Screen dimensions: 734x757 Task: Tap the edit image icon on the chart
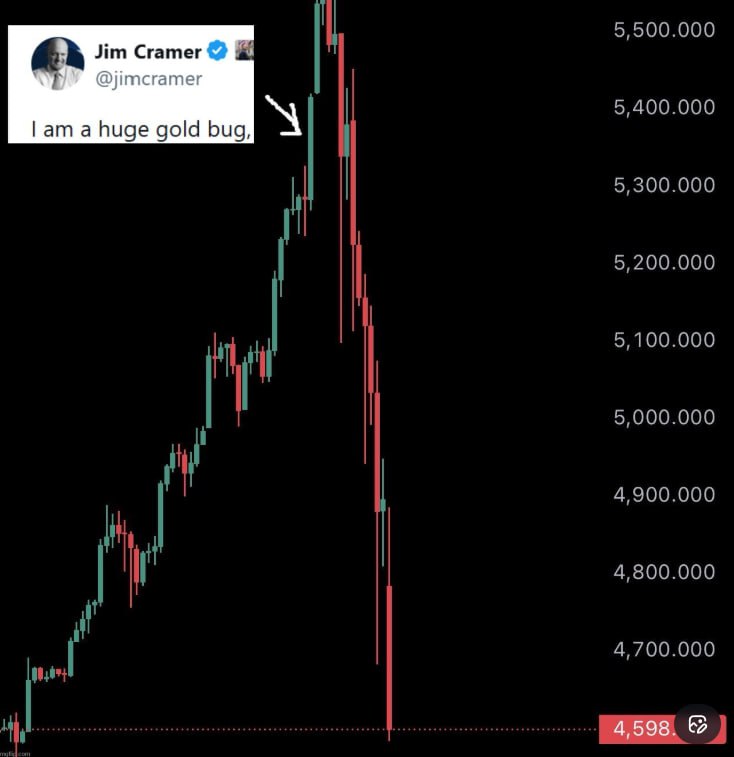pyautogui.click(x=698, y=724)
